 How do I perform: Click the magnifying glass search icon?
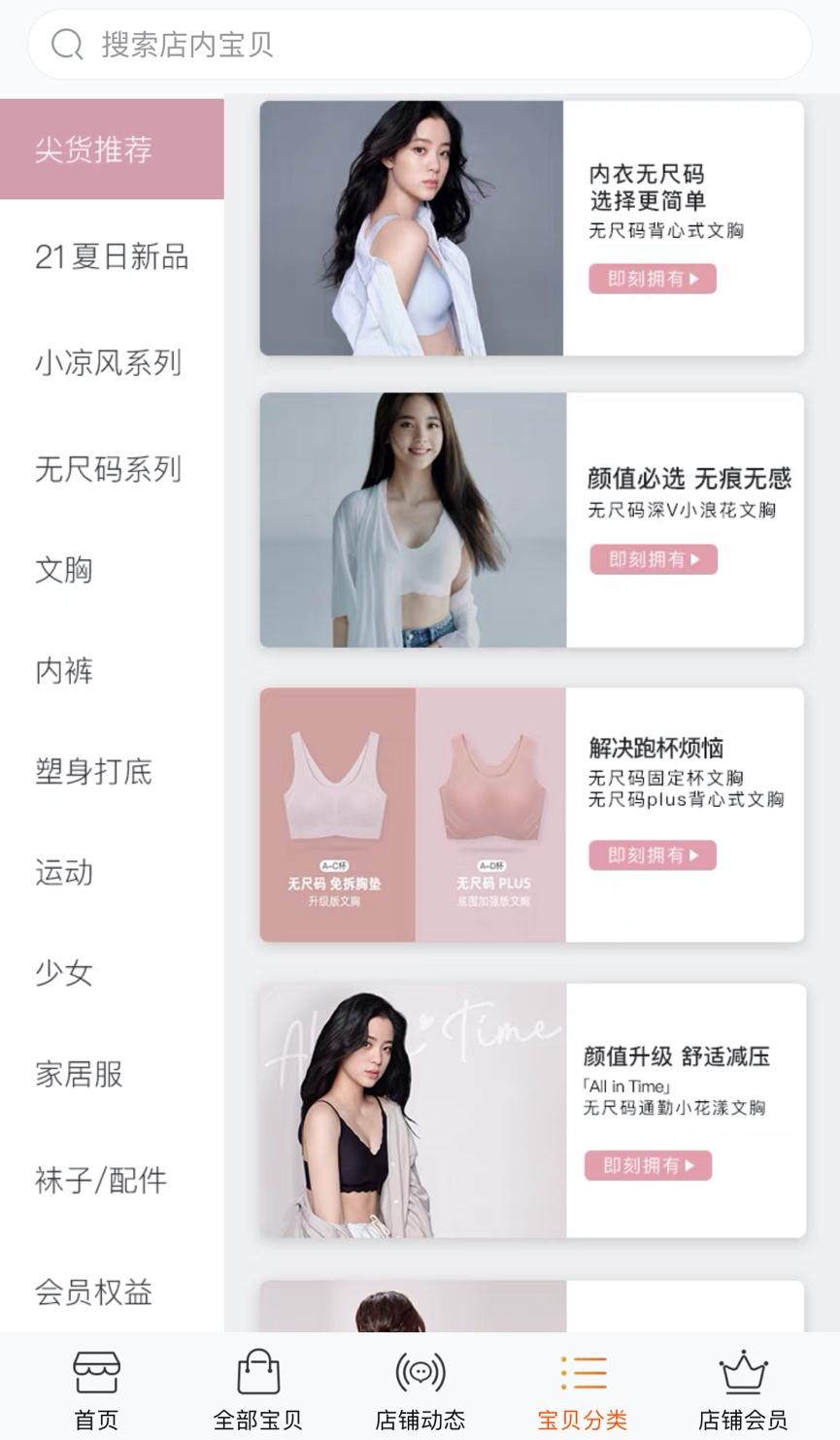[66, 45]
